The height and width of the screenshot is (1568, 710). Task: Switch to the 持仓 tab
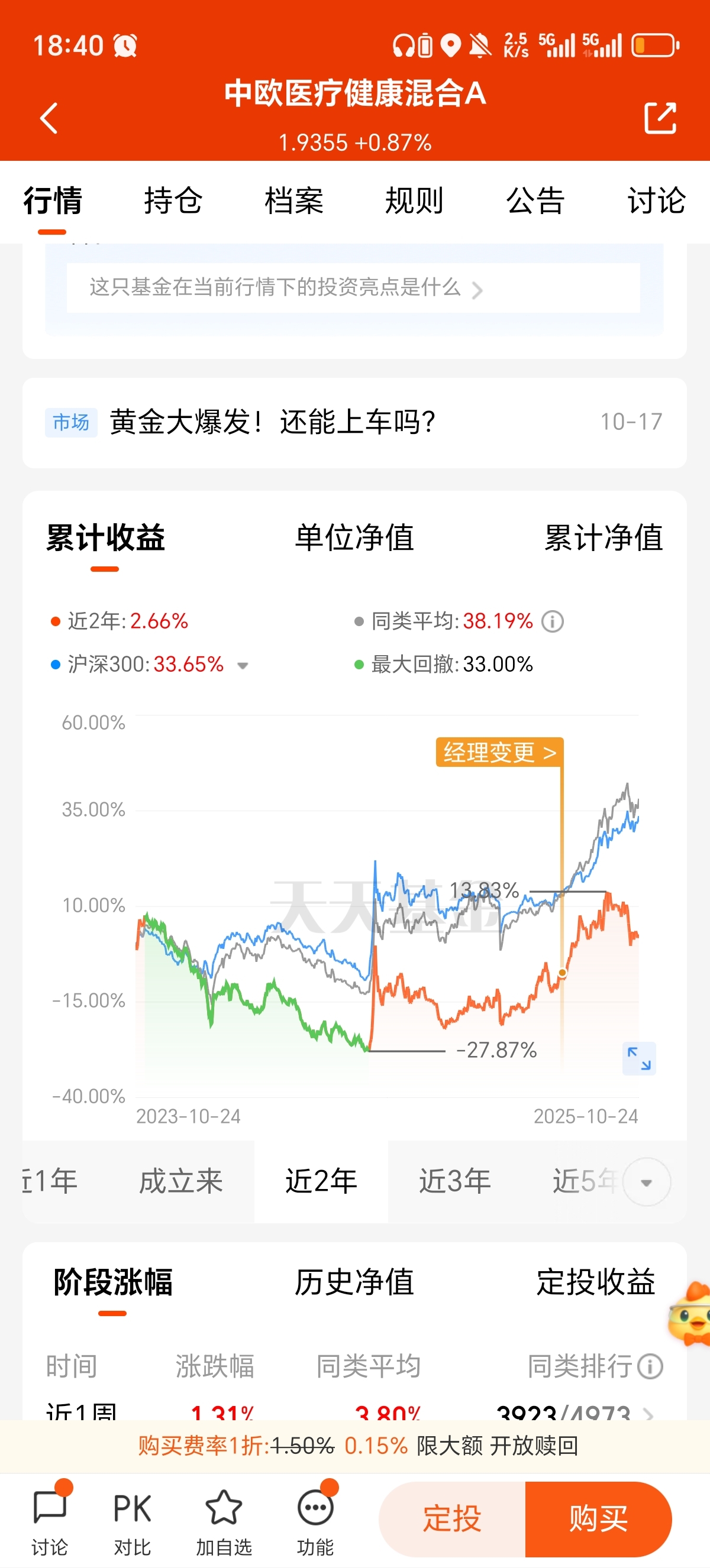pyautogui.click(x=173, y=202)
